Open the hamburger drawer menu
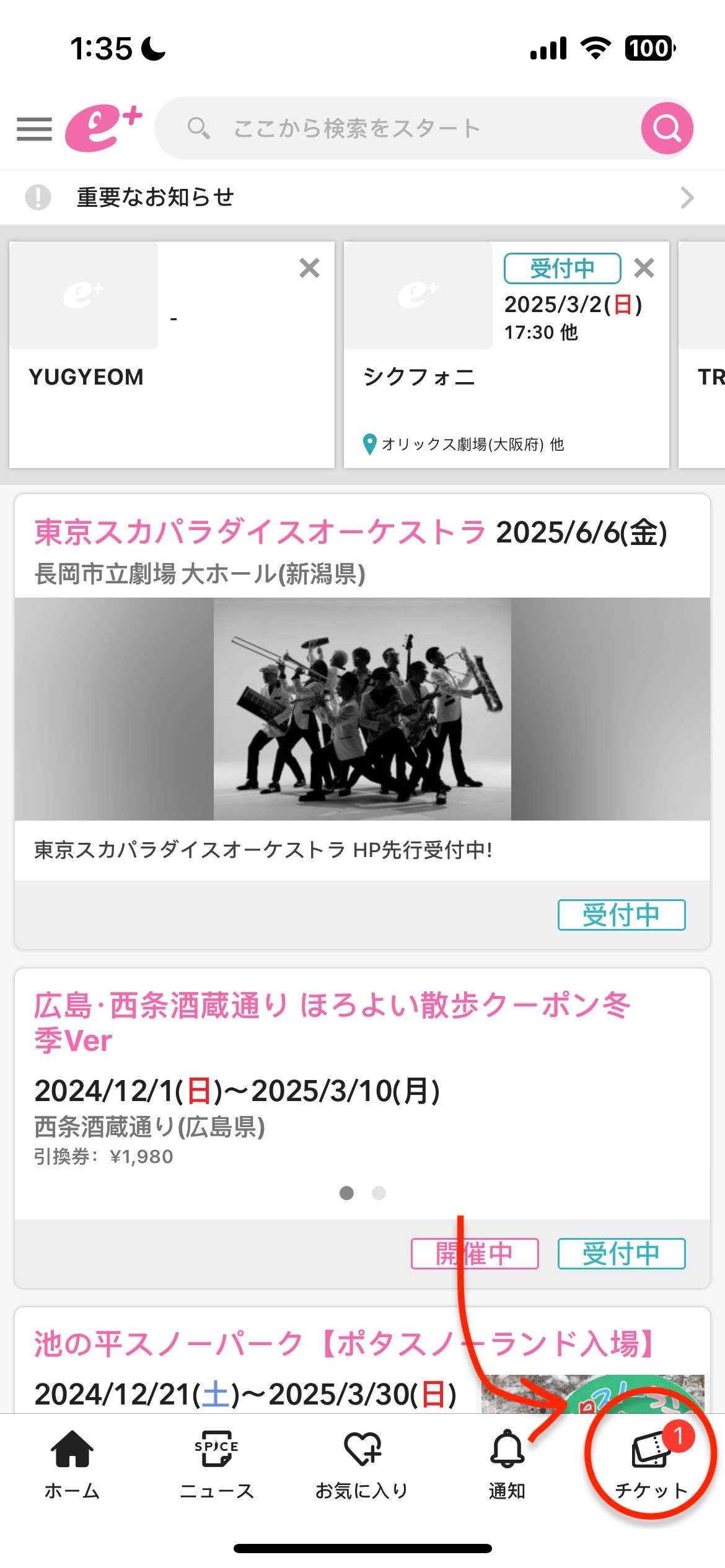 34,129
